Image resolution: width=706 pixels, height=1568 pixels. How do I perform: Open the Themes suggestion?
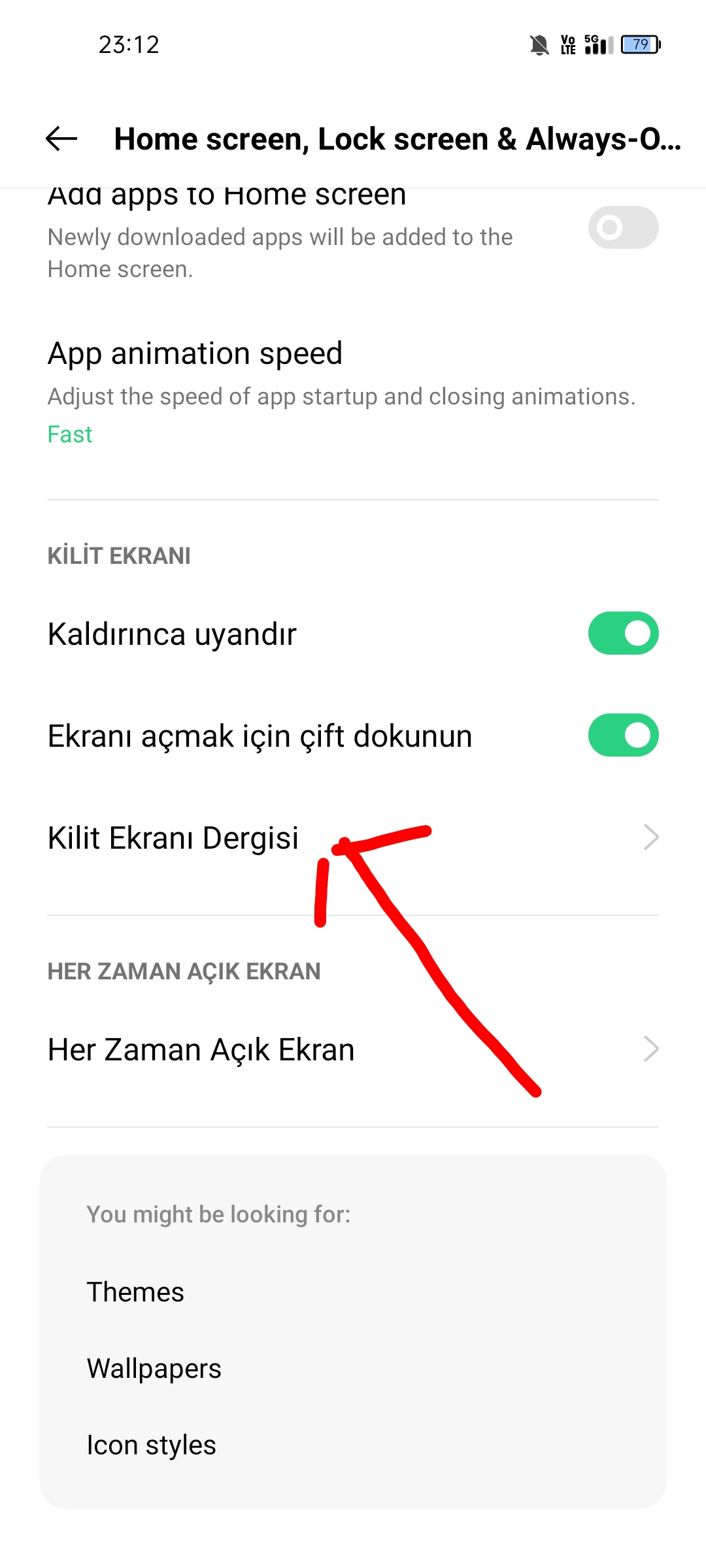tap(135, 1292)
